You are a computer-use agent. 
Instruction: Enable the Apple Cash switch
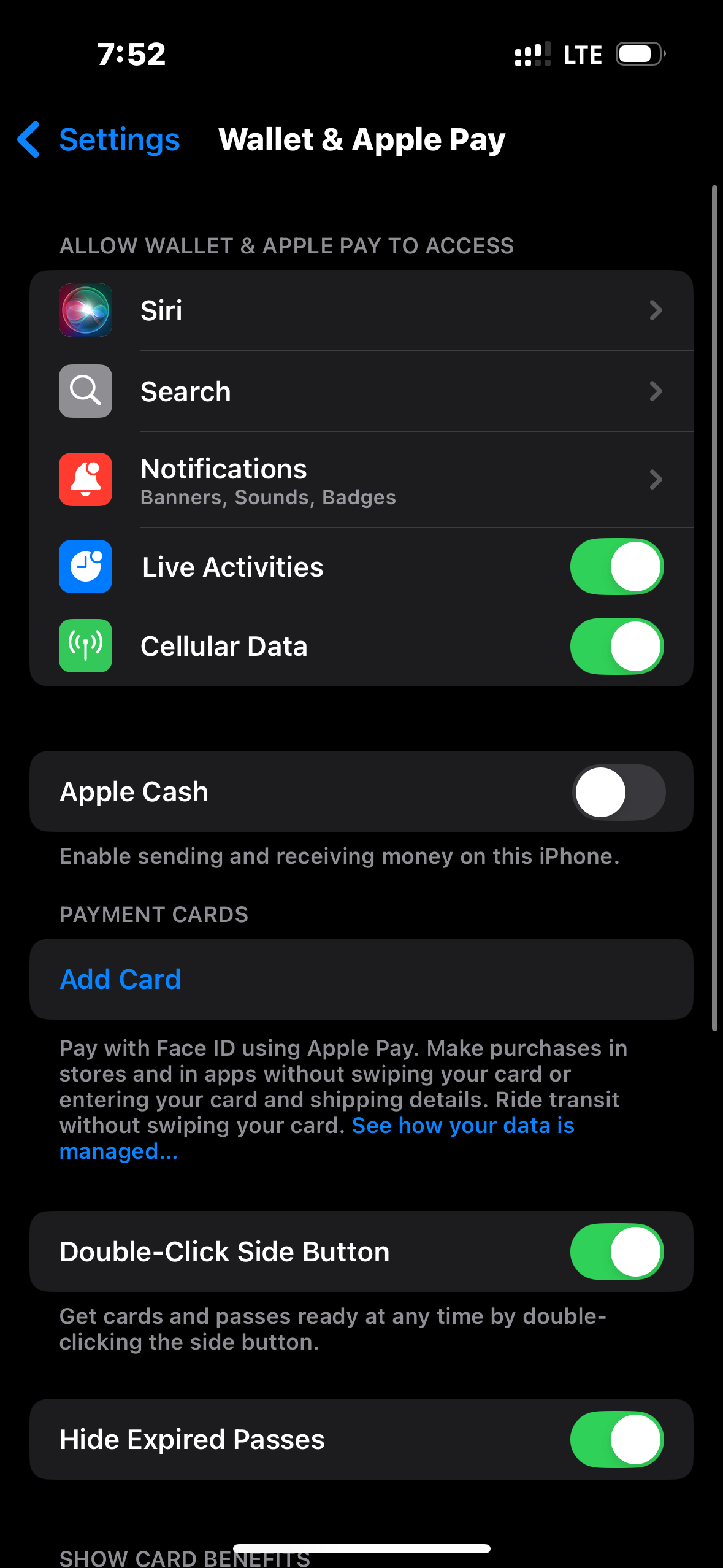(x=618, y=792)
